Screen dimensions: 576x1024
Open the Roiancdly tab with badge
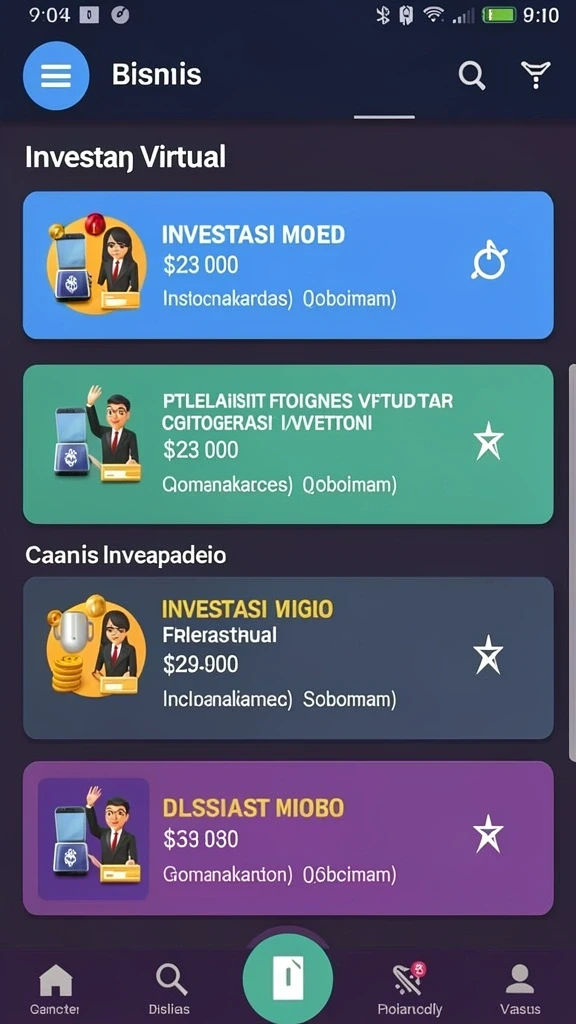[409, 989]
